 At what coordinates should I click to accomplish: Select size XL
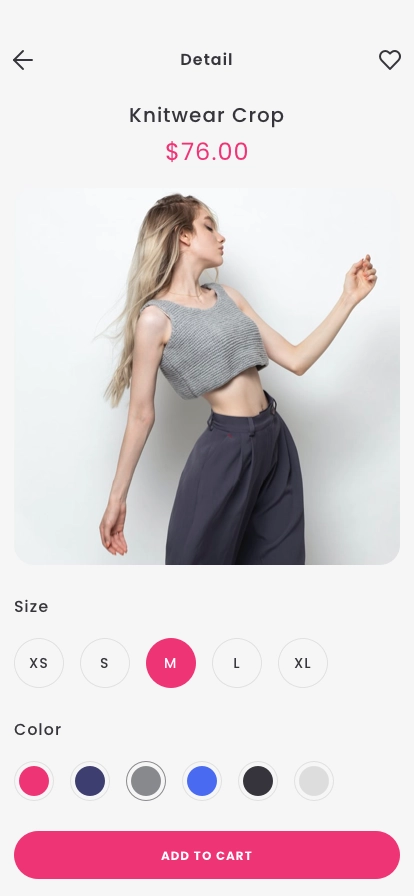303,663
